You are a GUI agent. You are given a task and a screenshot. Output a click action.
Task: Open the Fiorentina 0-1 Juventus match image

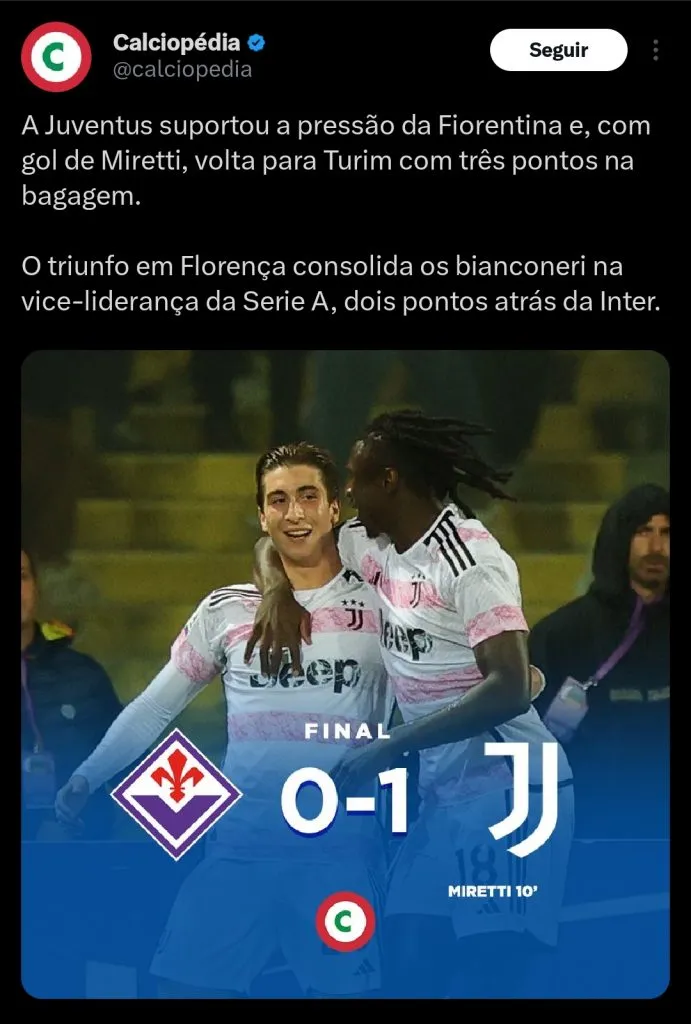click(x=345, y=674)
